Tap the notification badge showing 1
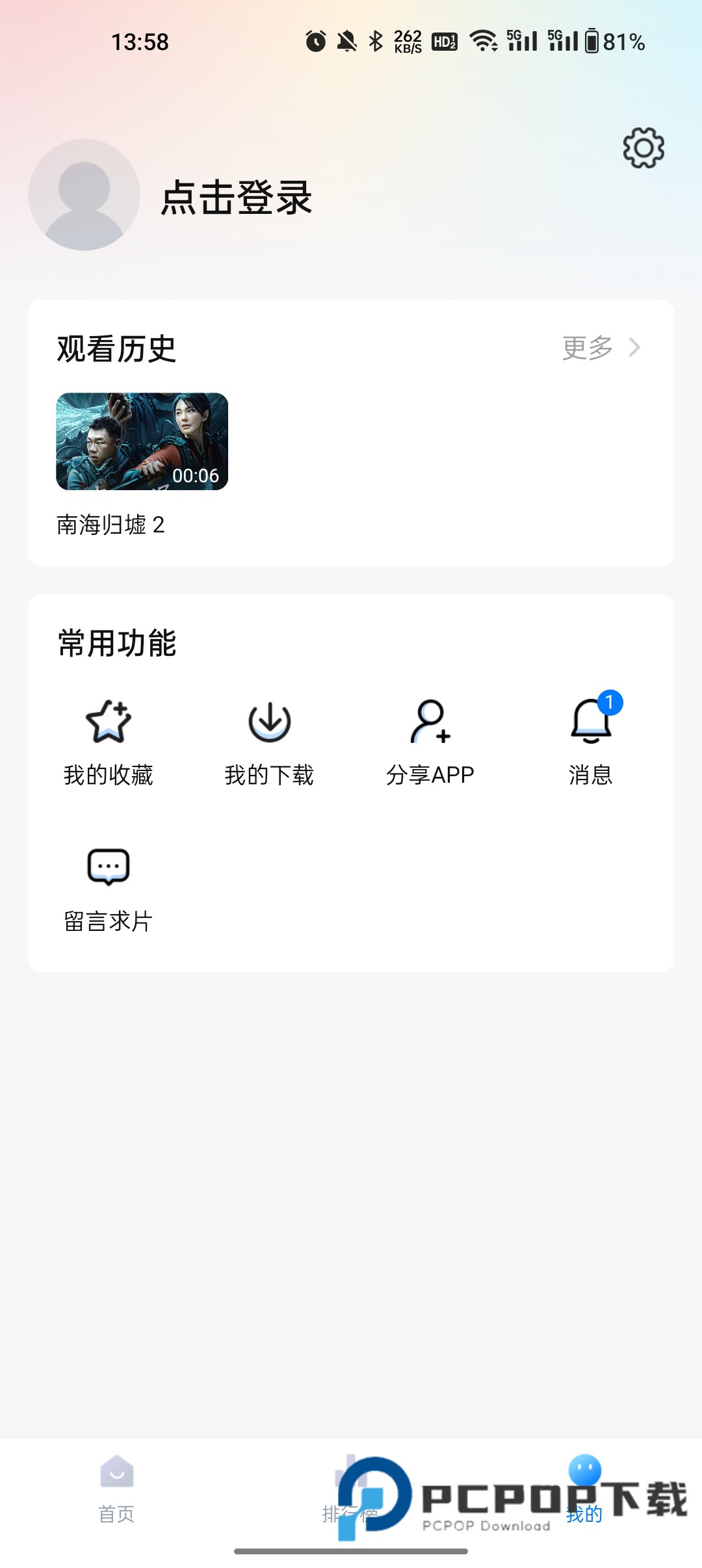 point(610,701)
